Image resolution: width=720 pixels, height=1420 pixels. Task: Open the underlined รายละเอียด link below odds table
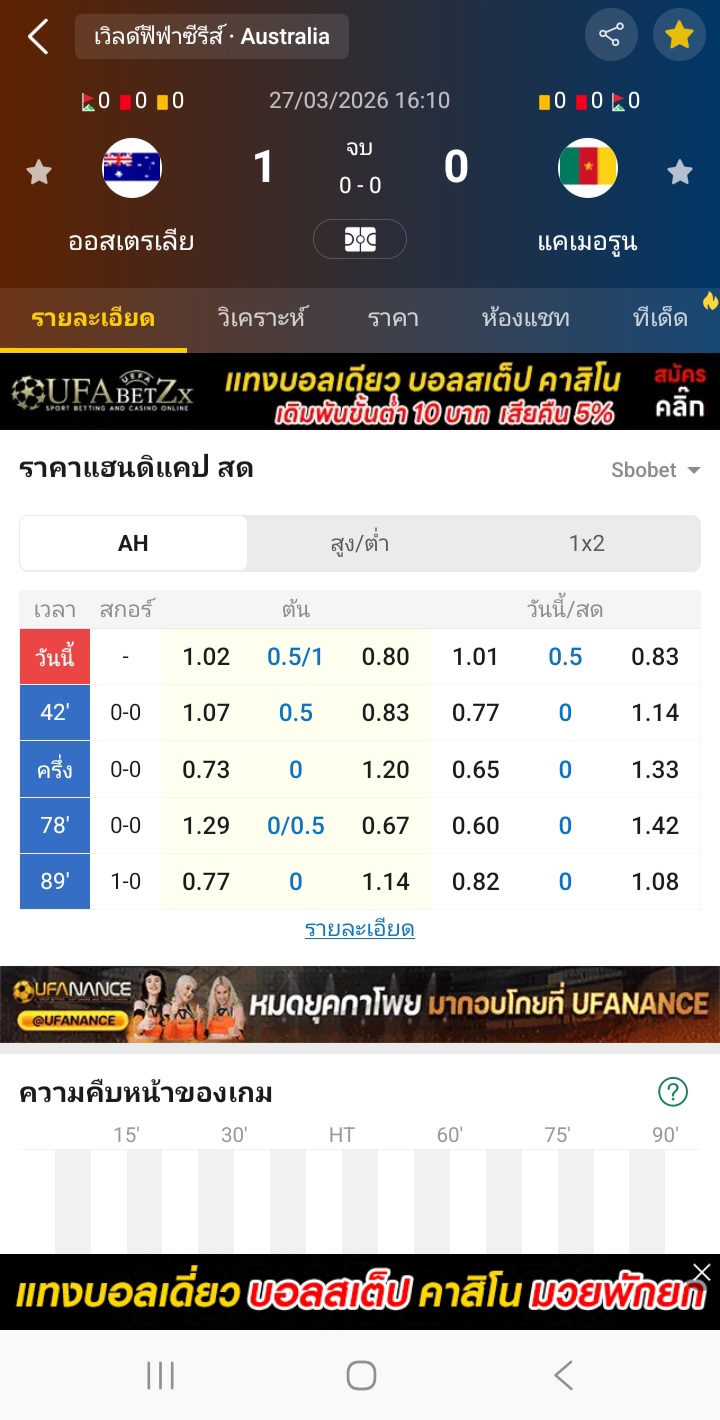coord(360,929)
